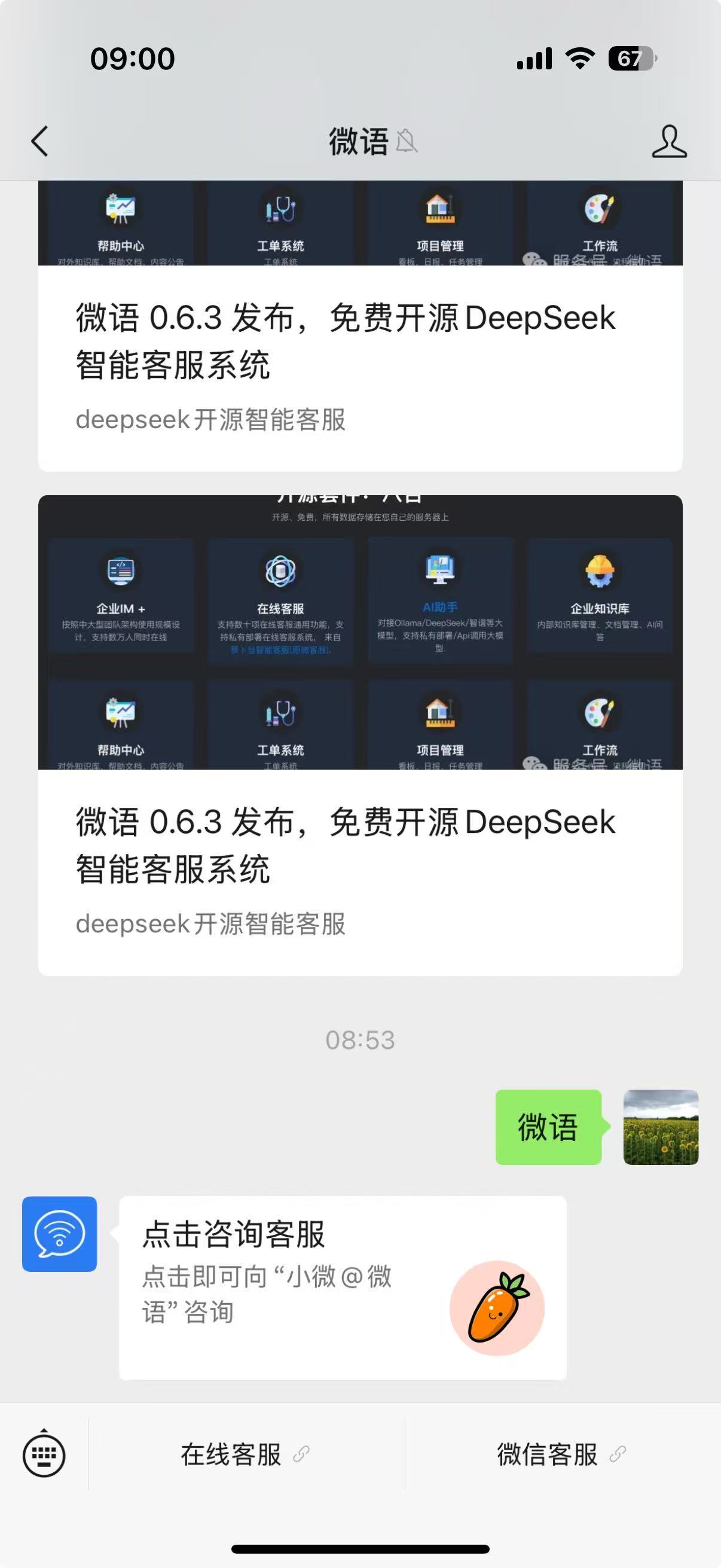Open the 微语 account avatar beside the card
Image resolution: width=721 pixels, height=1568 pixels.
click(x=60, y=1234)
